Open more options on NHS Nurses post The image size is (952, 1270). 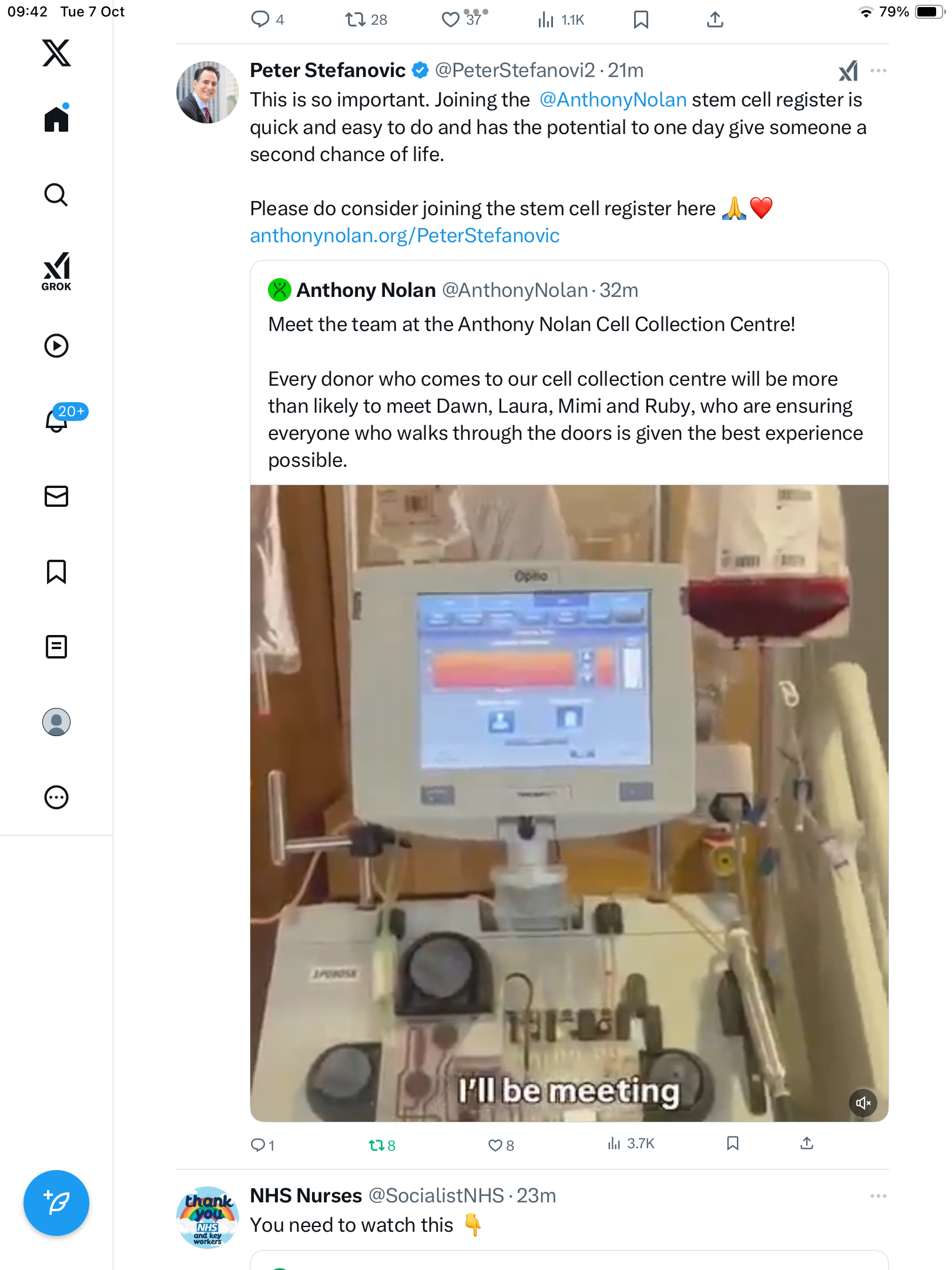tap(878, 1196)
